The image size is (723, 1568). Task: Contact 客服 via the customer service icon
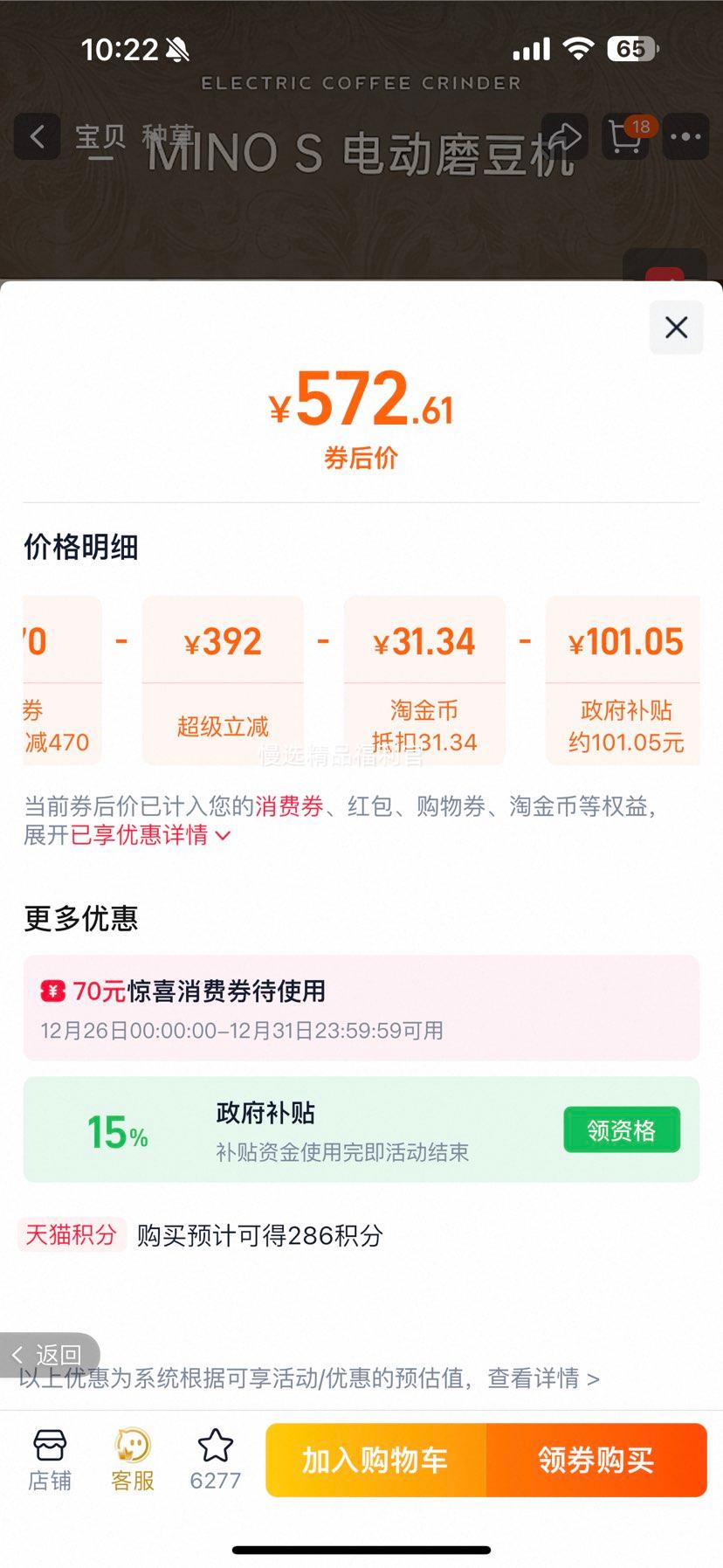[131, 1457]
